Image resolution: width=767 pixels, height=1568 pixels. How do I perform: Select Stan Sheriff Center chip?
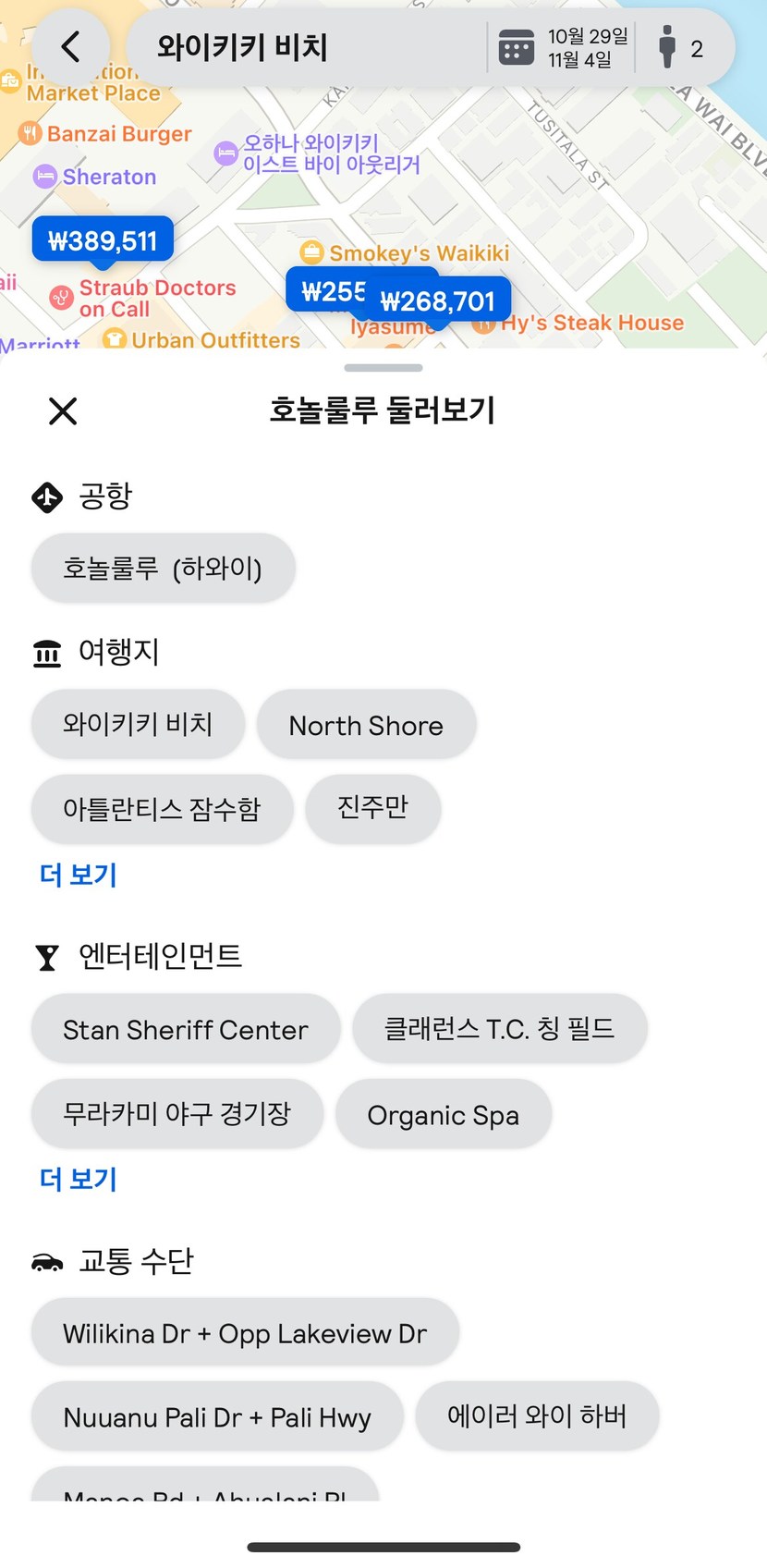point(186,1029)
